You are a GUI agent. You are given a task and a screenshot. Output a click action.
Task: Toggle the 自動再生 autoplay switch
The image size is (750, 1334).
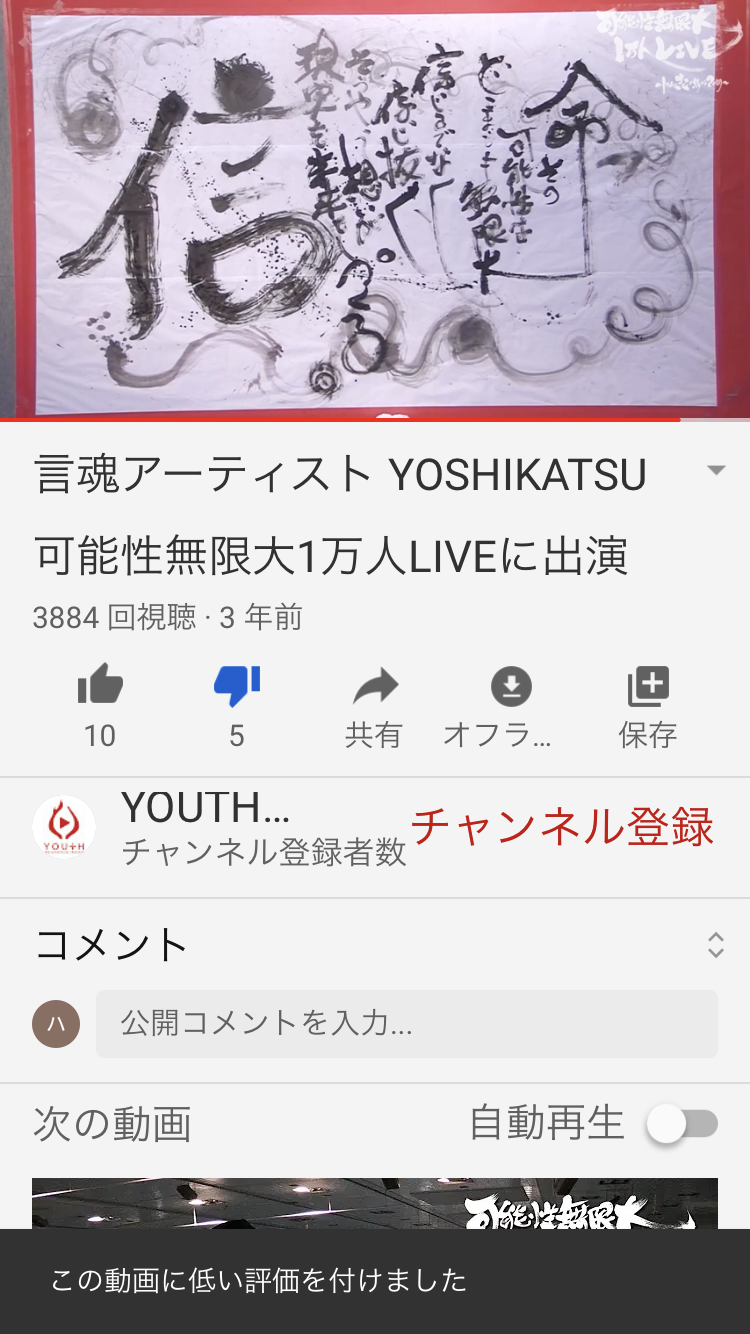point(682,1124)
